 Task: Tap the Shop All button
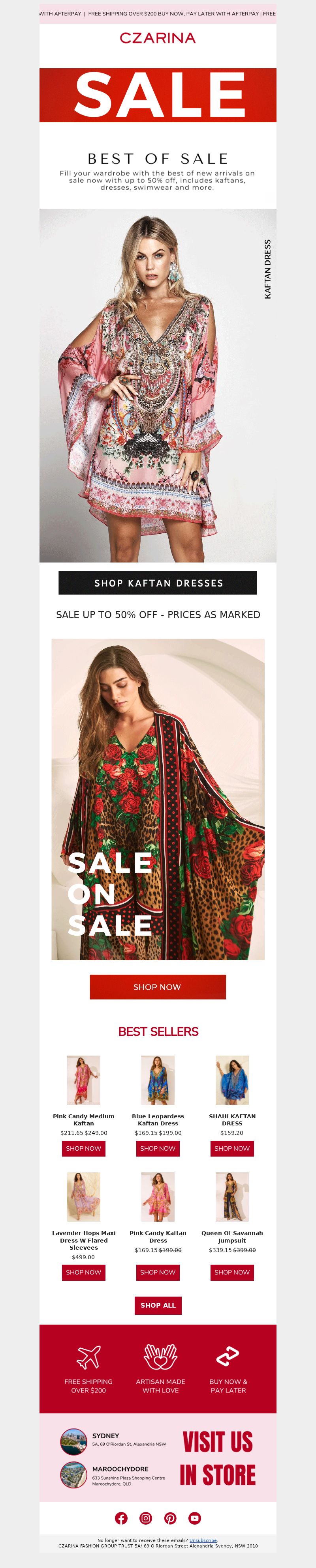(x=157, y=1305)
